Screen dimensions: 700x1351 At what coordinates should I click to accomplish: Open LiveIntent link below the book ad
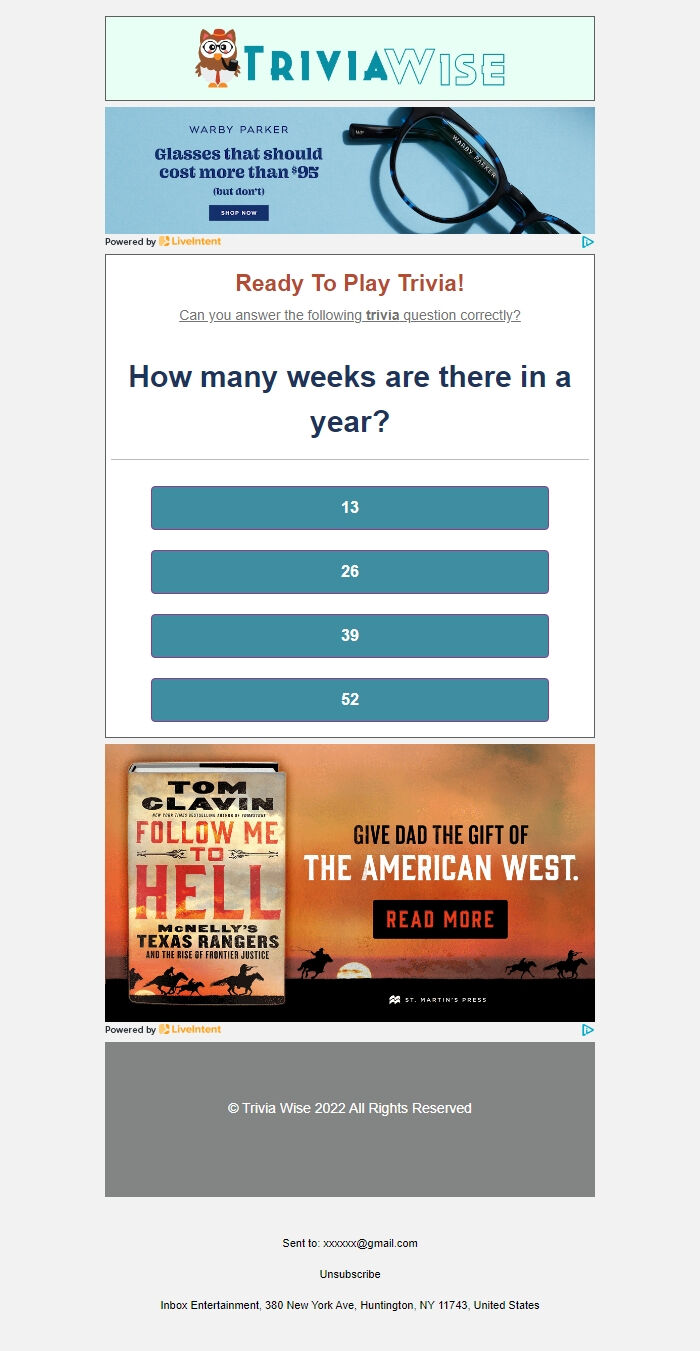[x=190, y=1030]
